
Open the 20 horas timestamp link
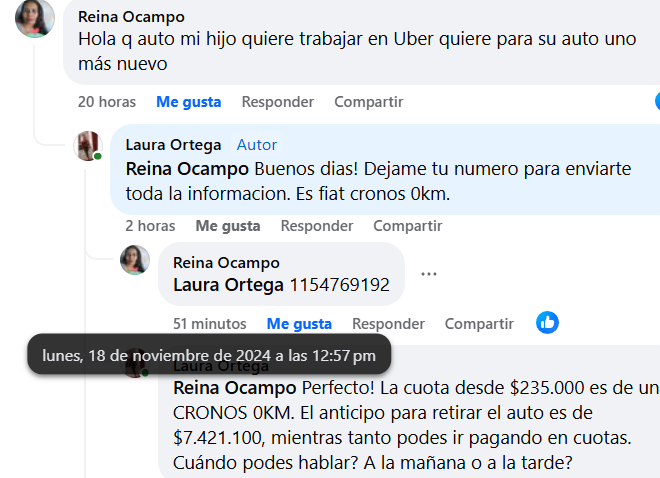coord(107,102)
